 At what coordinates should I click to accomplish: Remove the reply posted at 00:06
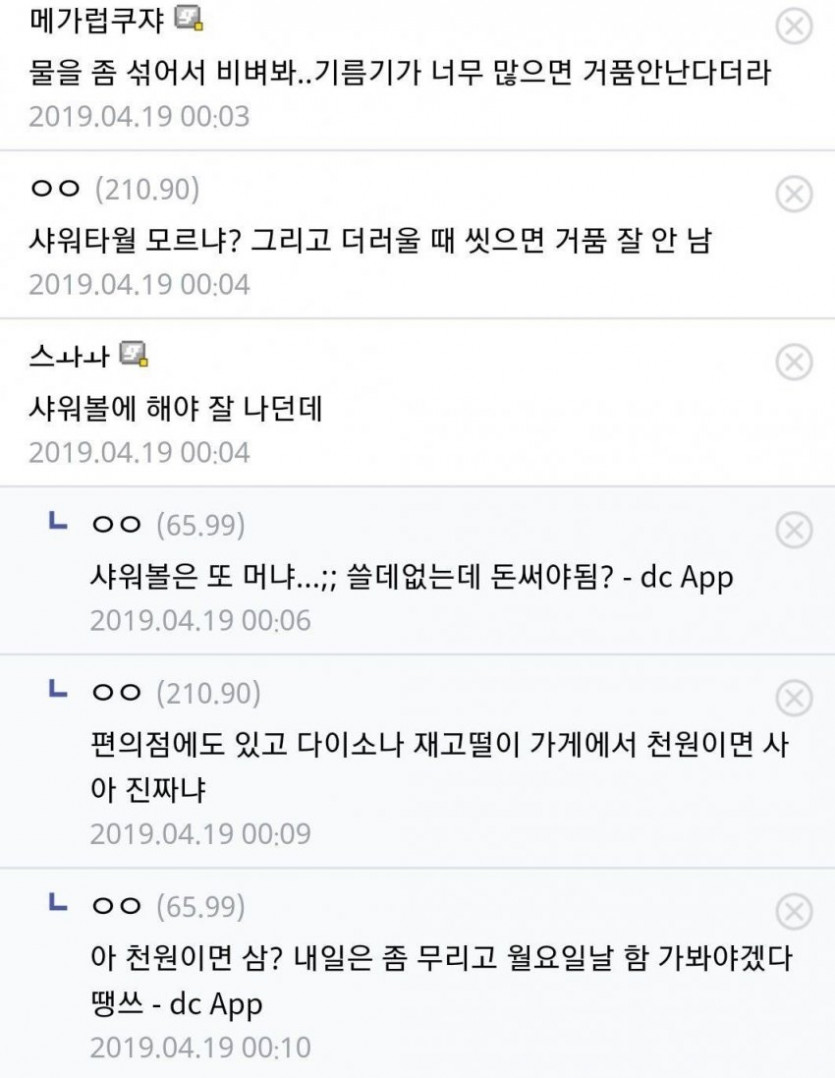point(794,530)
